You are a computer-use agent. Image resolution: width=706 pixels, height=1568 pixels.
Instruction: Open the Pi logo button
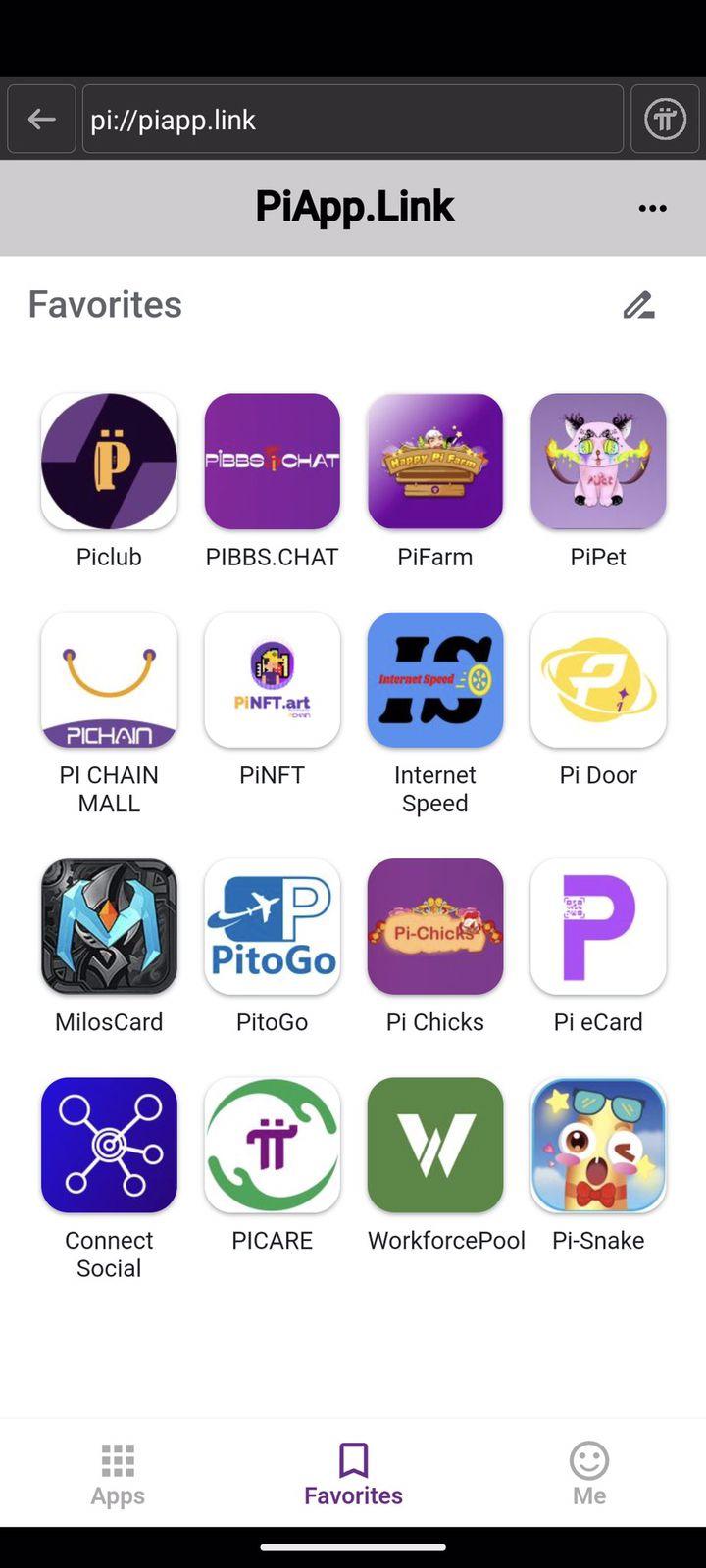point(664,120)
